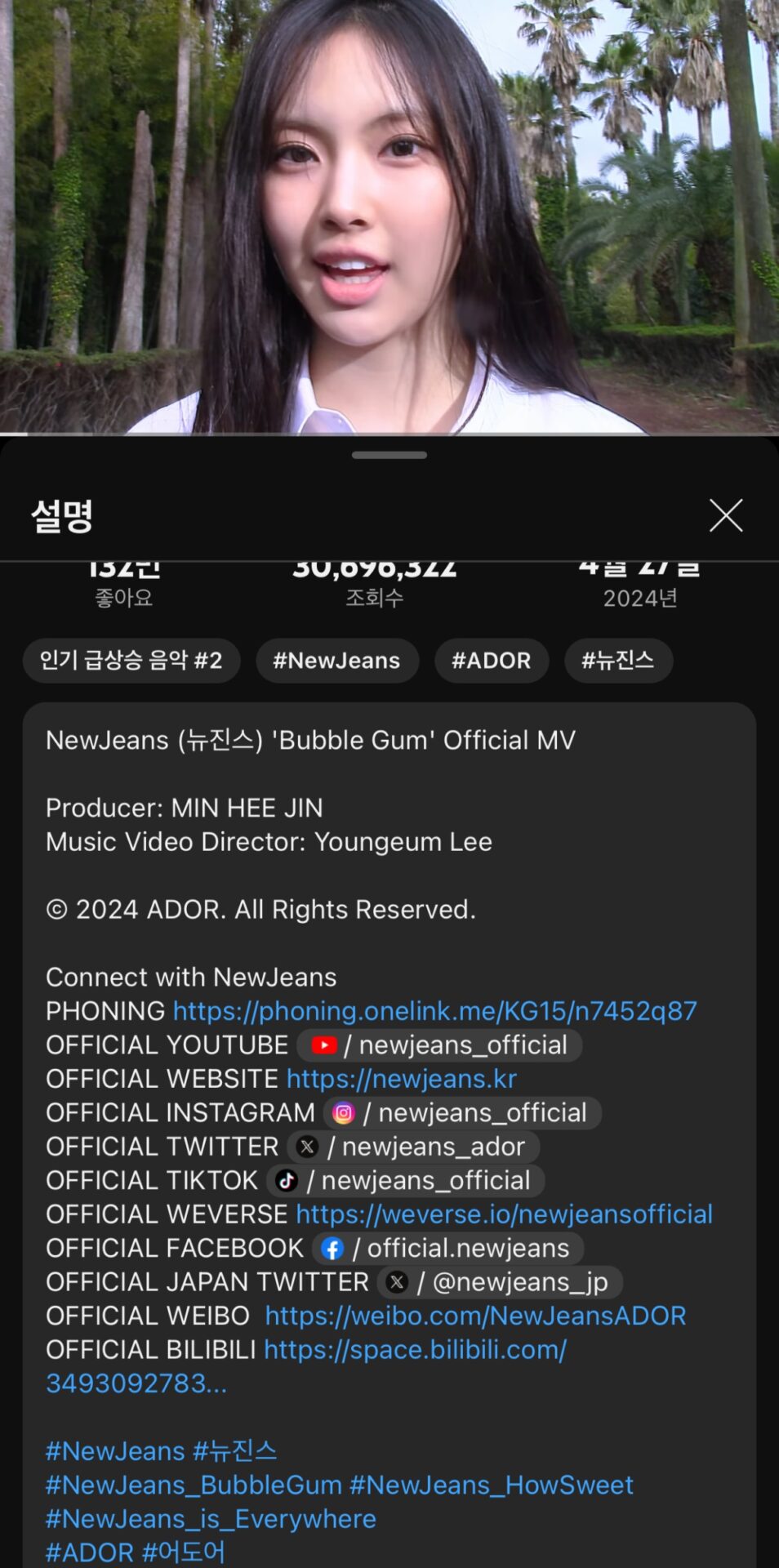779x1568 pixels.
Task: Open the PHONING onelink URL
Action: [x=434, y=1011]
